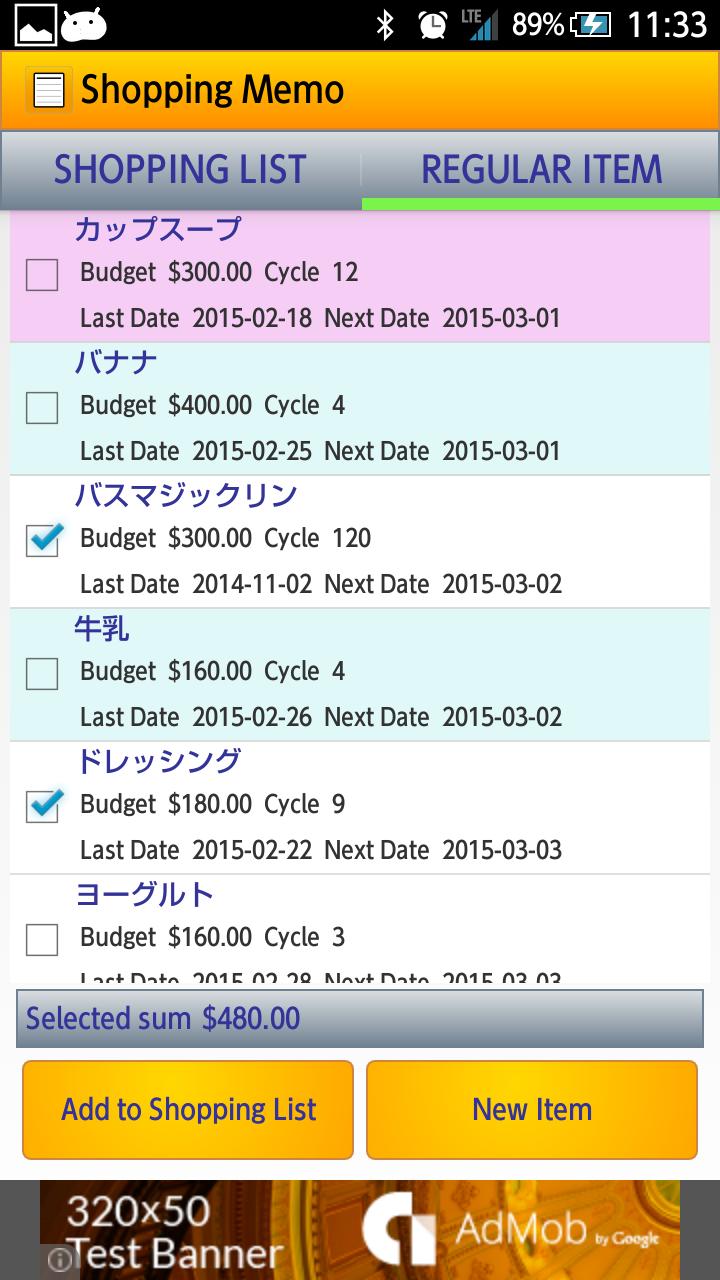Tap the Selected sum total bar
The image size is (720, 1280).
click(360, 1018)
